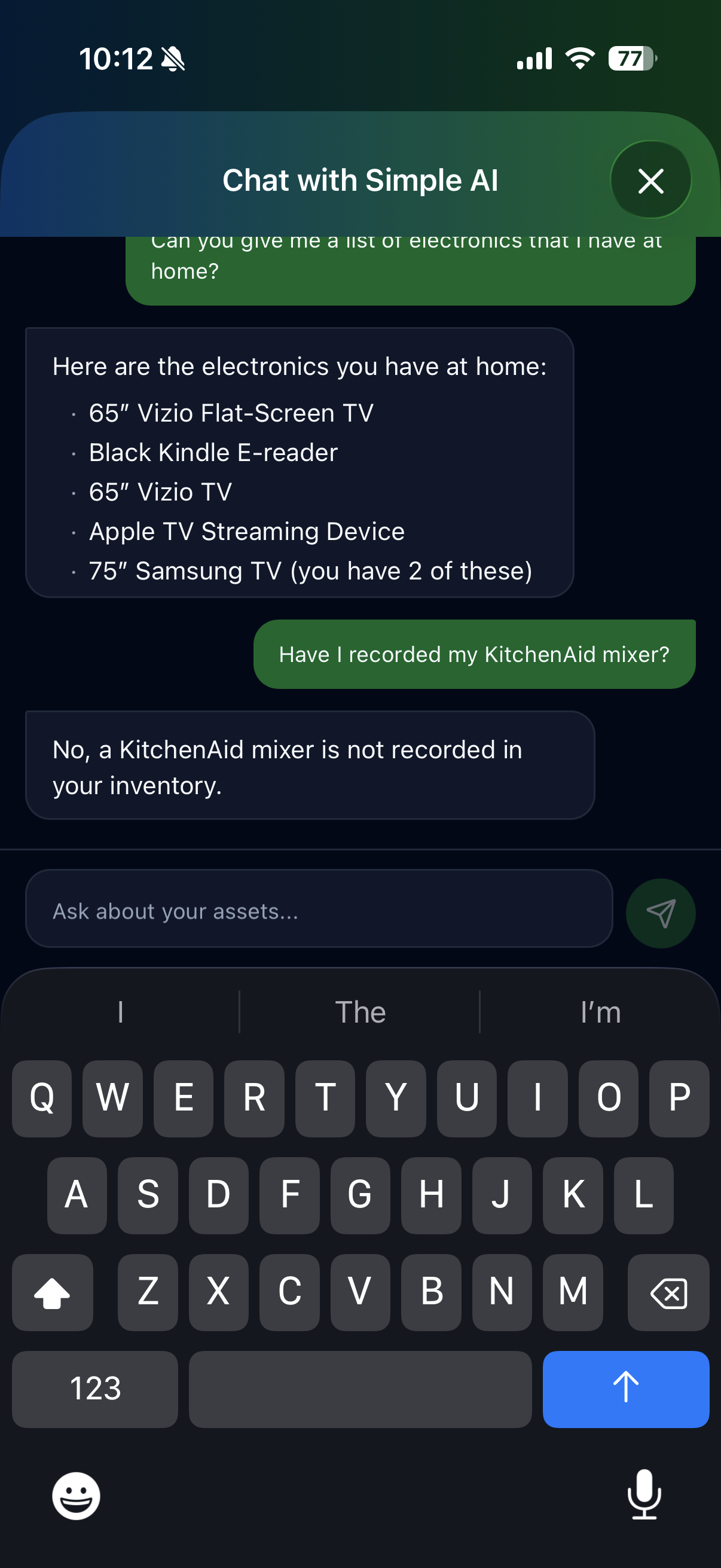Close the Simple AI chat window

click(651, 179)
